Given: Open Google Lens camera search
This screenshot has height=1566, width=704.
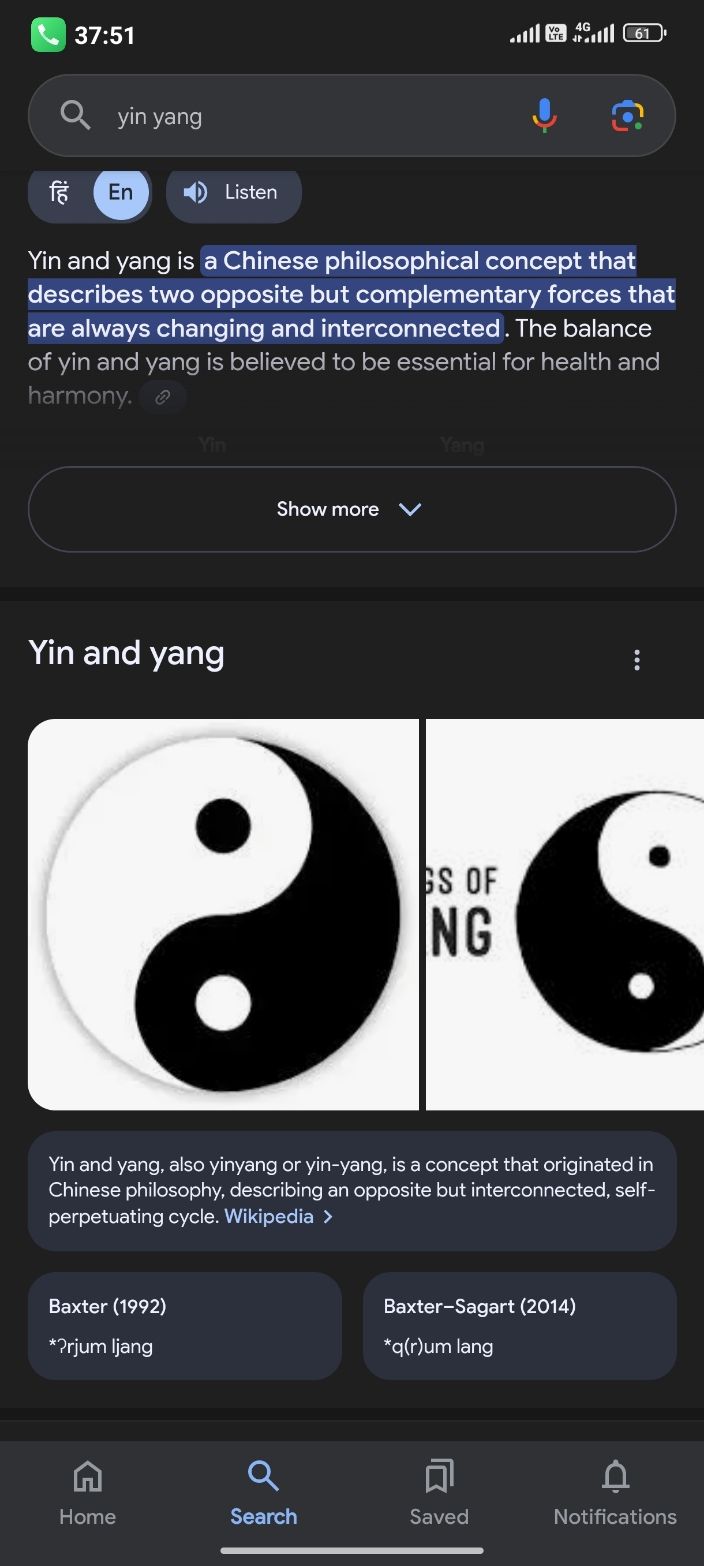Looking at the screenshot, I should point(627,116).
